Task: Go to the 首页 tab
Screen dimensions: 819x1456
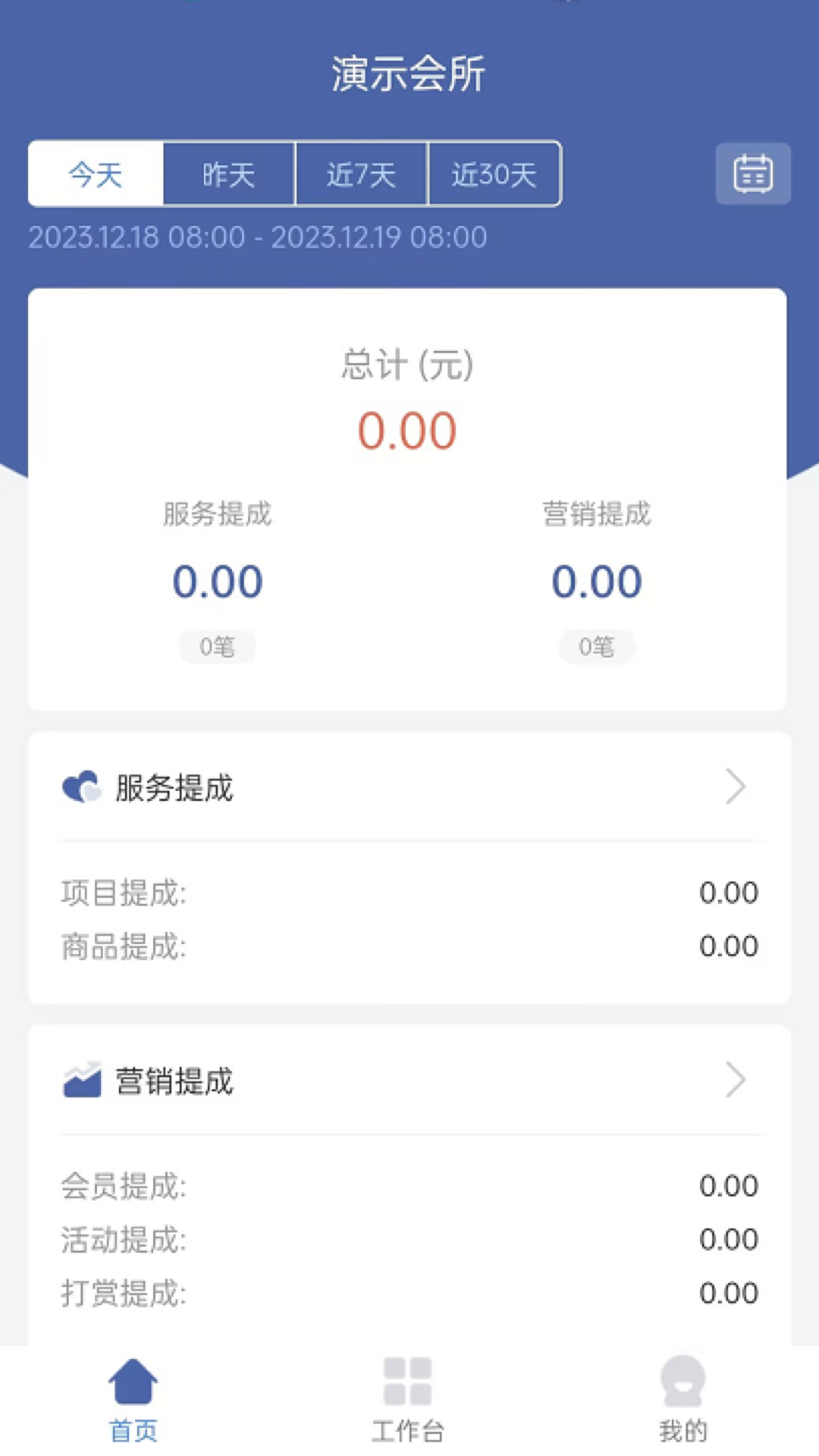Action: (x=134, y=1400)
